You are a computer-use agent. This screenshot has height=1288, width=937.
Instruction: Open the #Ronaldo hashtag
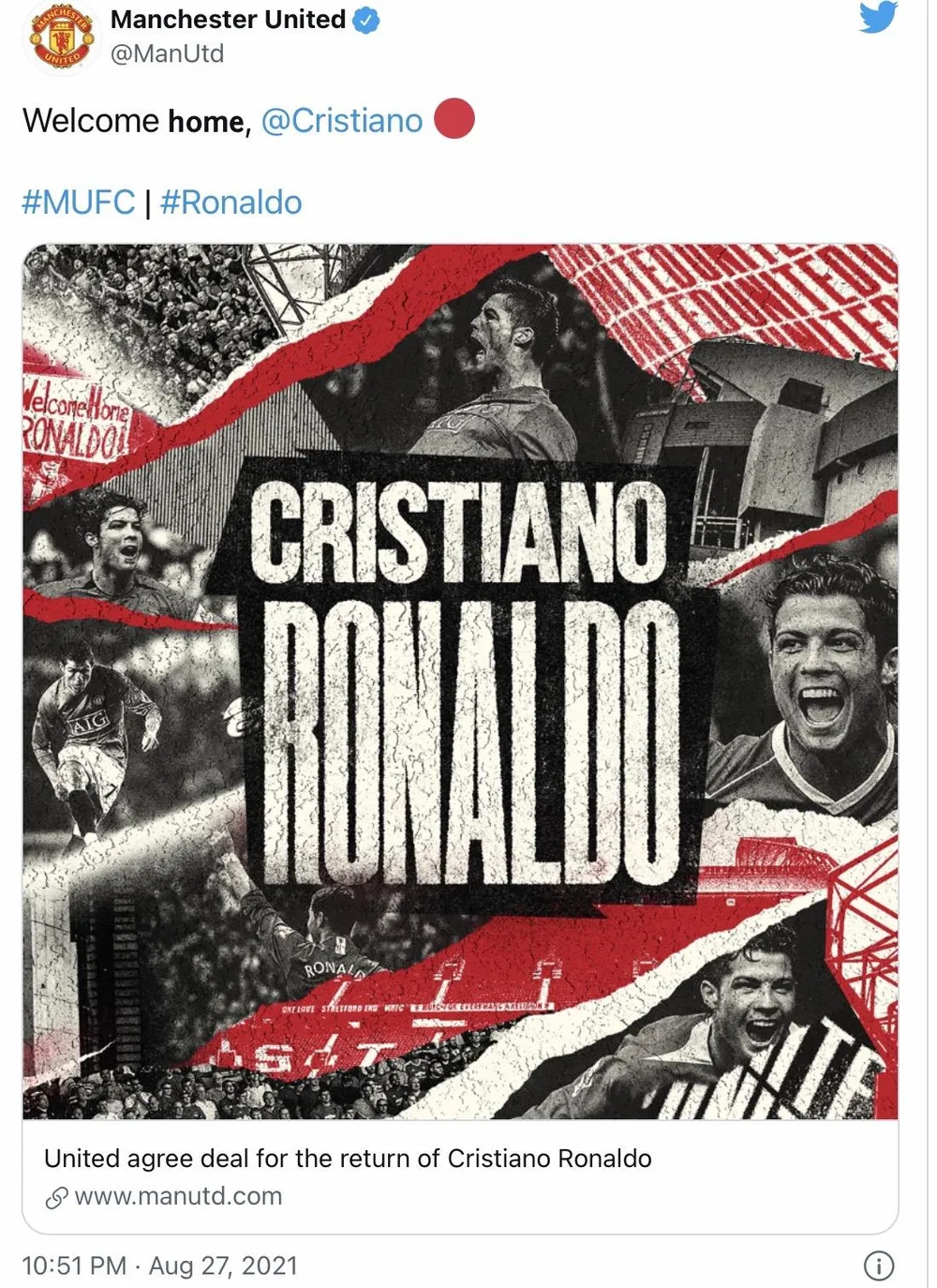(x=231, y=202)
